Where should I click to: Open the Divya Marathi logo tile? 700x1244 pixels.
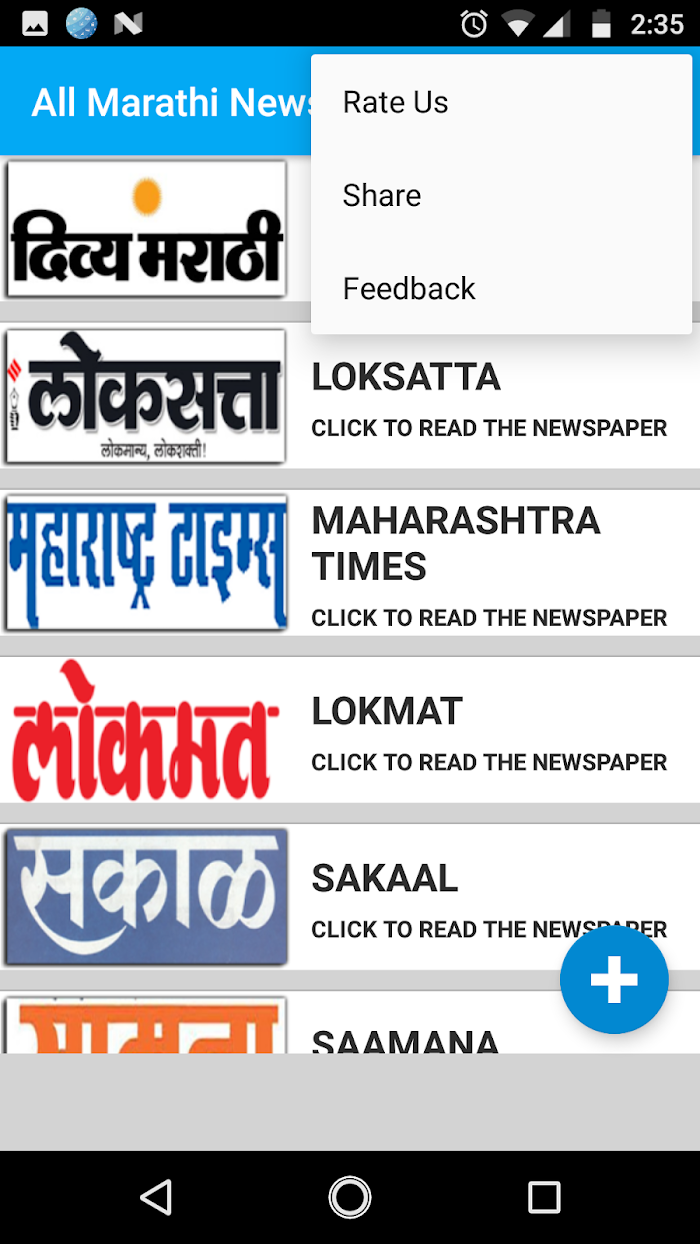[x=147, y=229]
